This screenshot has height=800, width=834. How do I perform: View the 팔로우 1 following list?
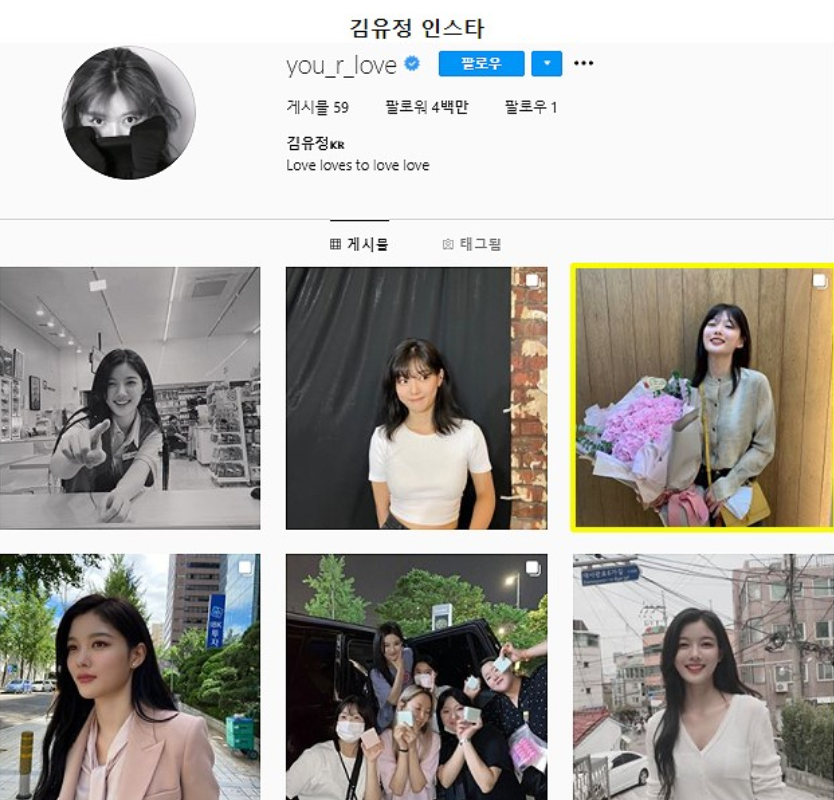coord(530,108)
